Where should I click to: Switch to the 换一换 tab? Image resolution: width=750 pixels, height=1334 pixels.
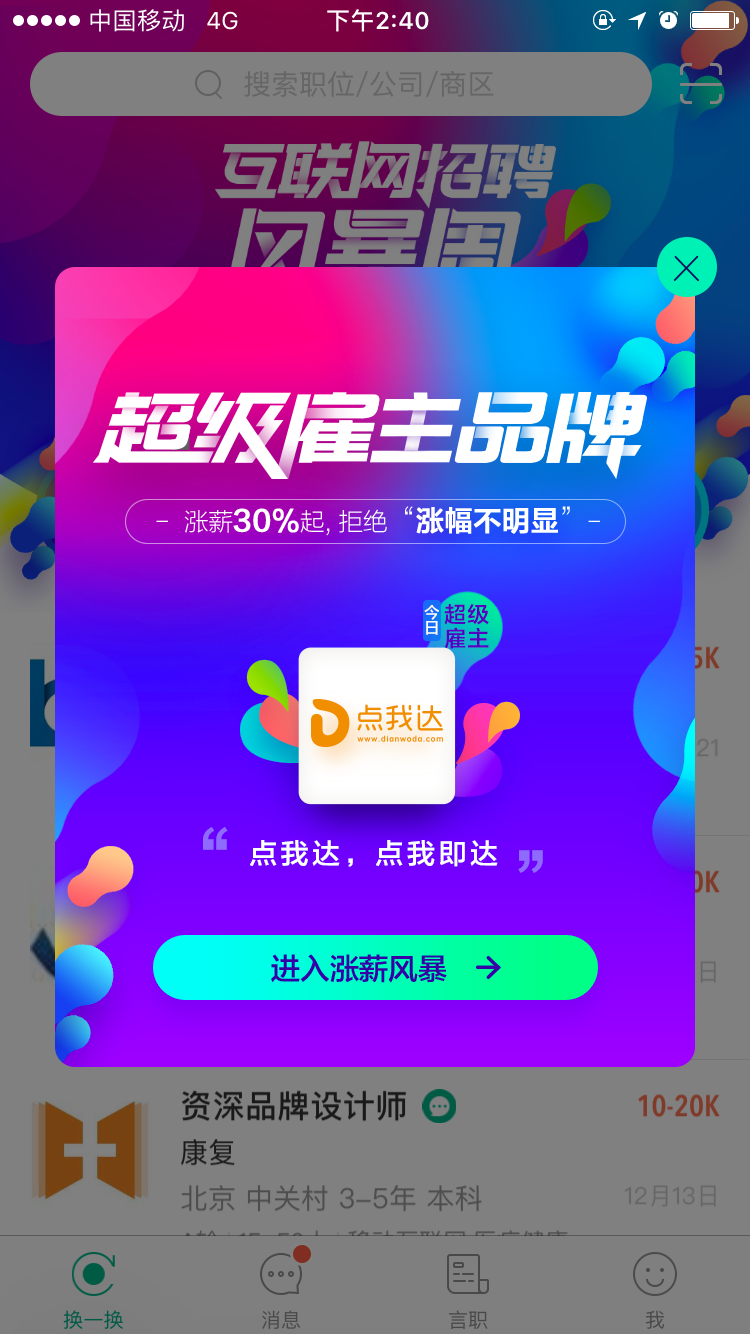click(x=94, y=1289)
